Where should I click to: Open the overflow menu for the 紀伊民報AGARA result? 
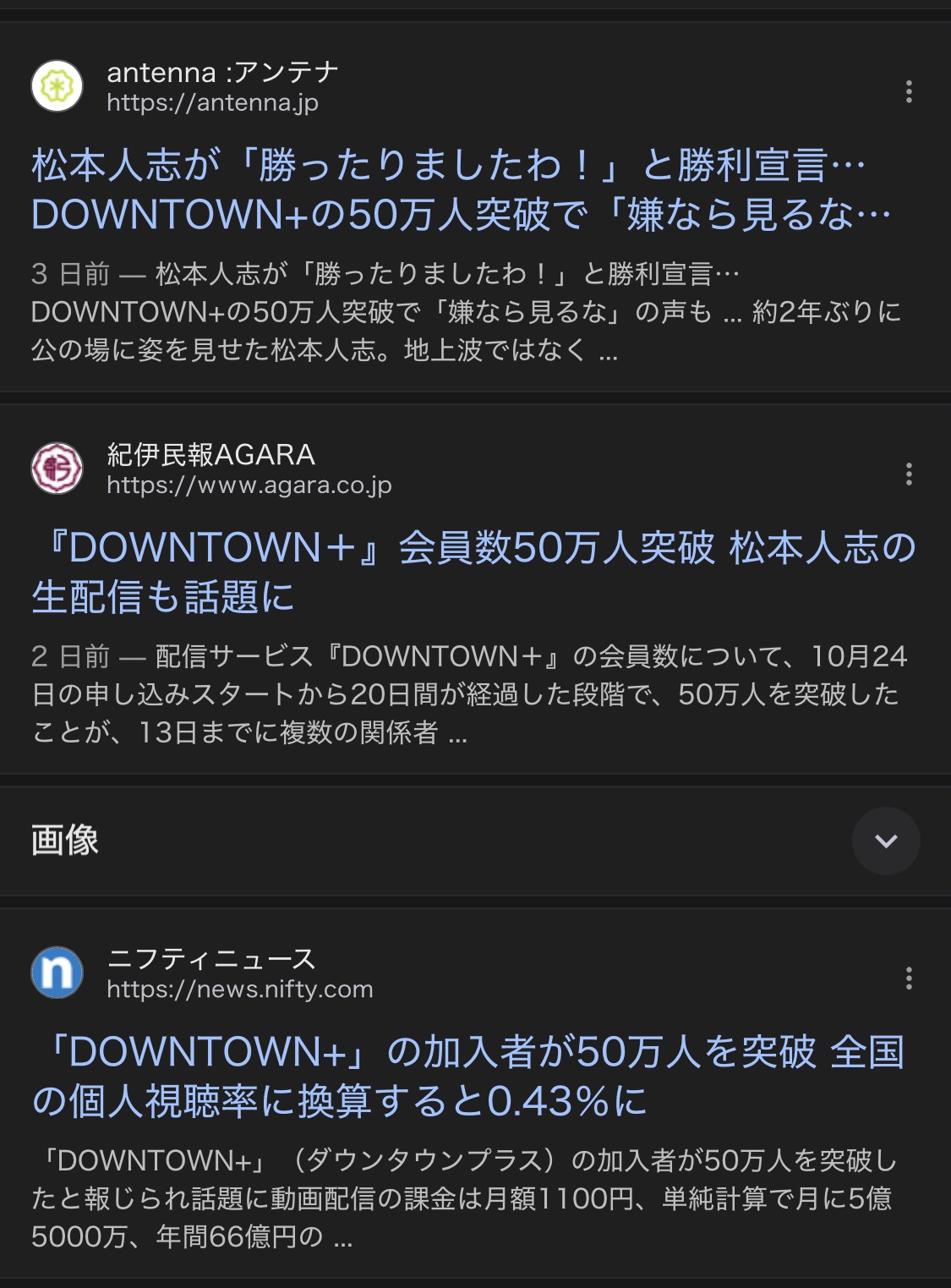pos(909,474)
